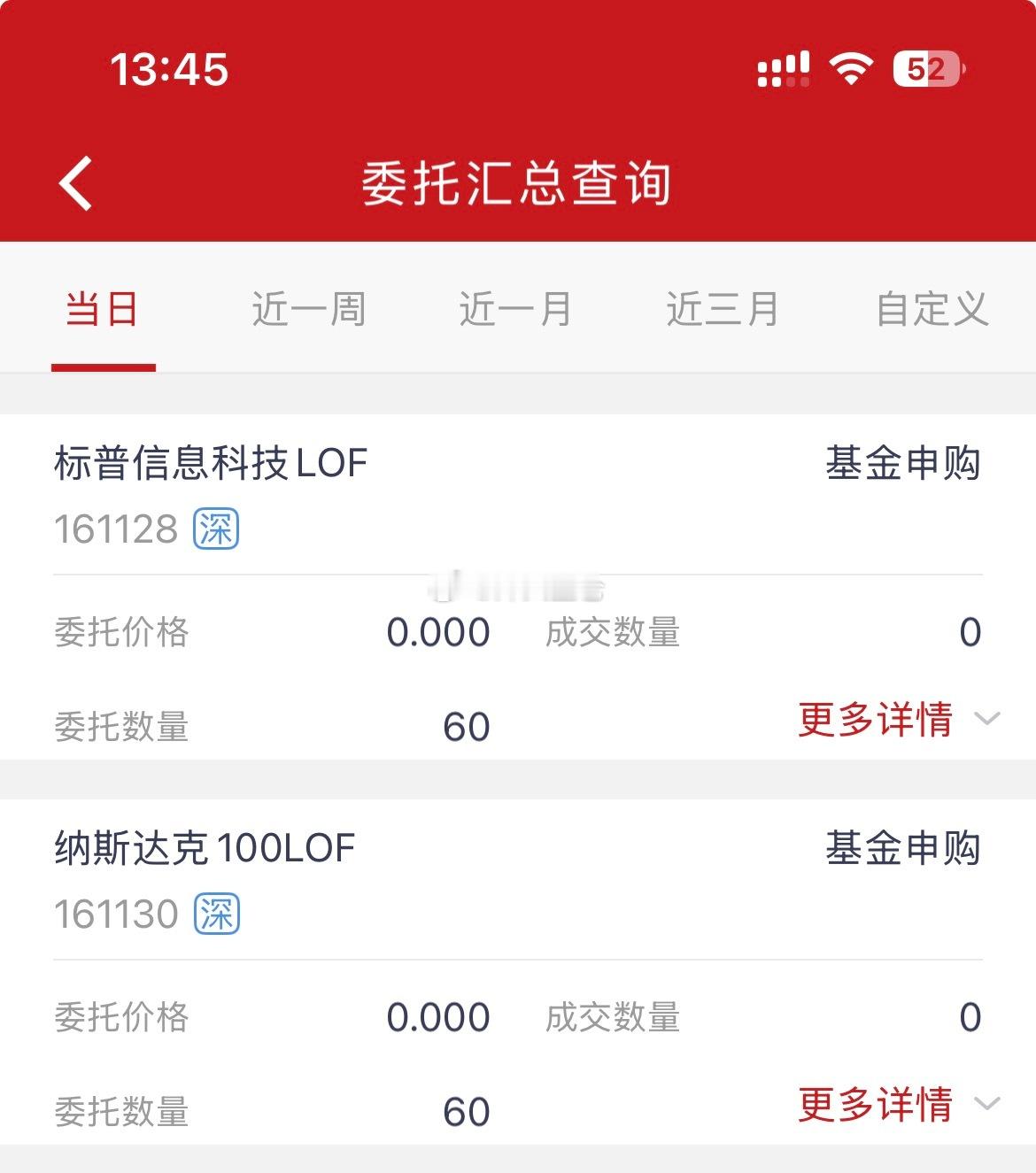Switch to the 近一月 tab

(x=514, y=308)
